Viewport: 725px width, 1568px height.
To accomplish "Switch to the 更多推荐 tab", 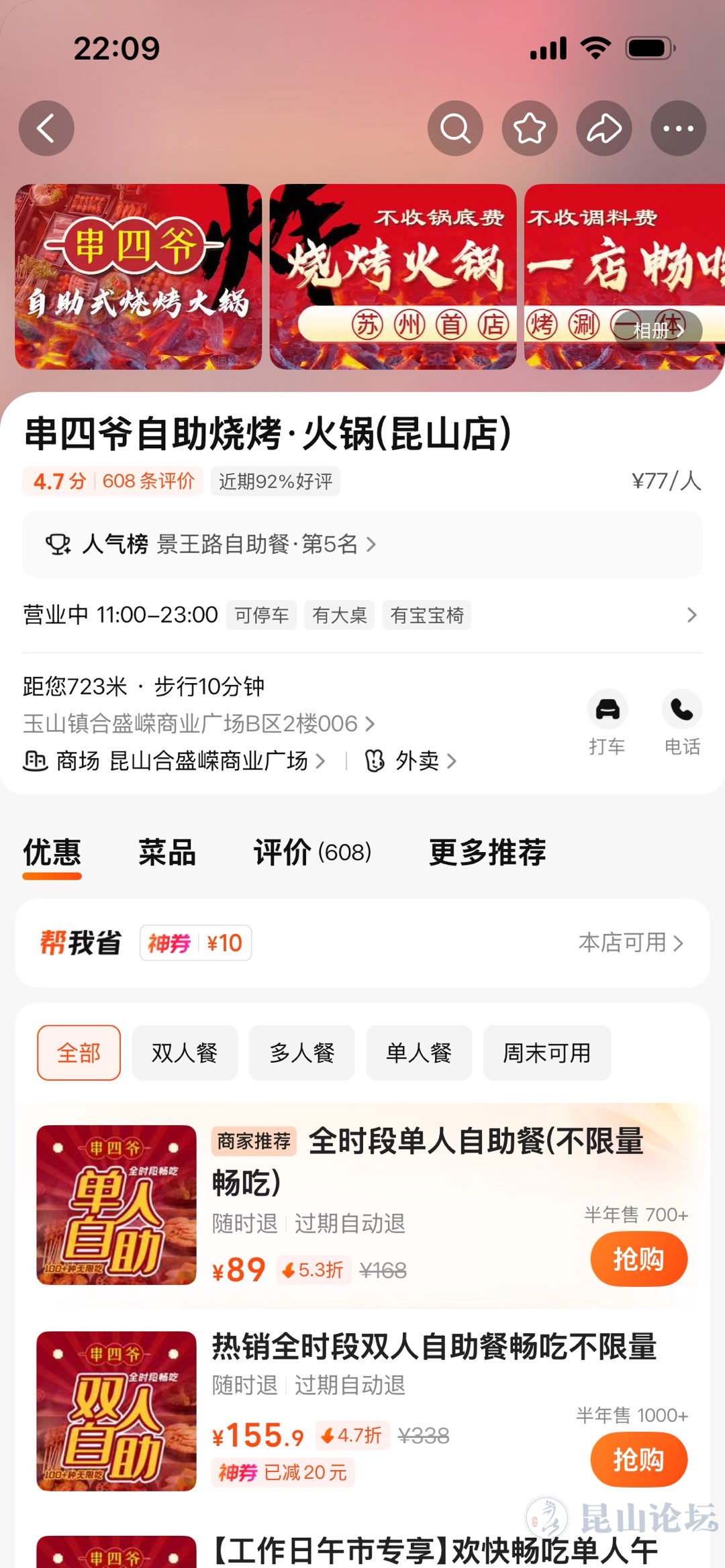I will click(487, 853).
